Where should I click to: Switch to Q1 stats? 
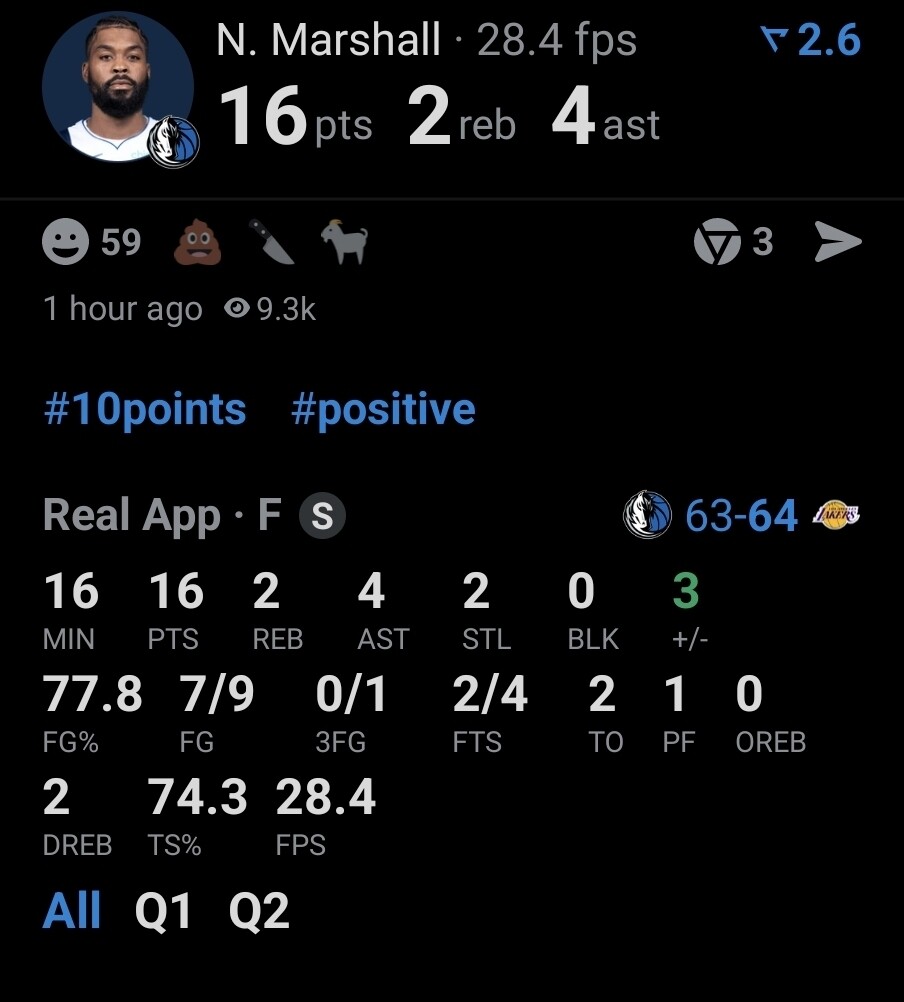tap(163, 912)
